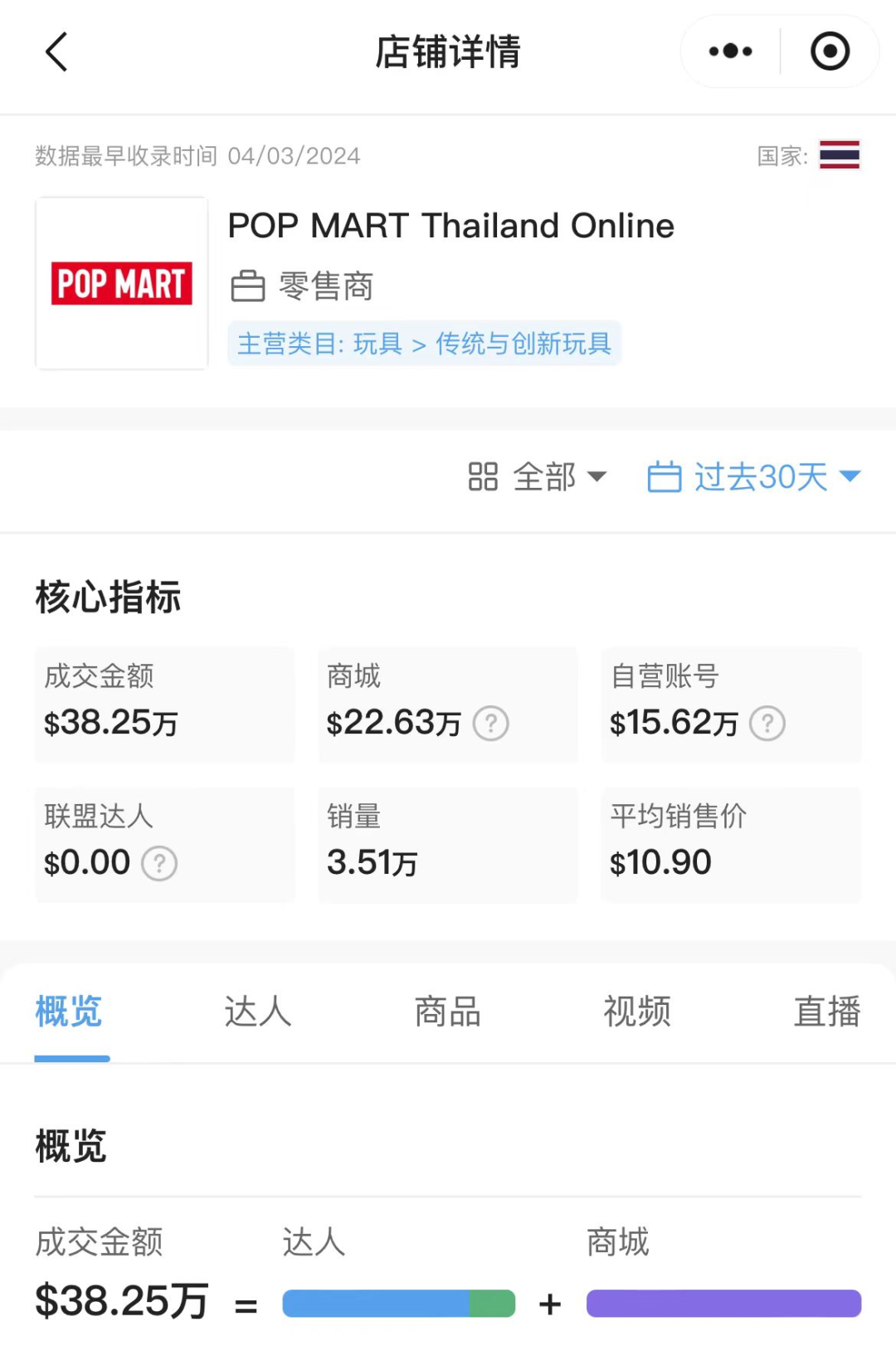
Task: Switch to the 视频 tab
Action: click(637, 1012)
